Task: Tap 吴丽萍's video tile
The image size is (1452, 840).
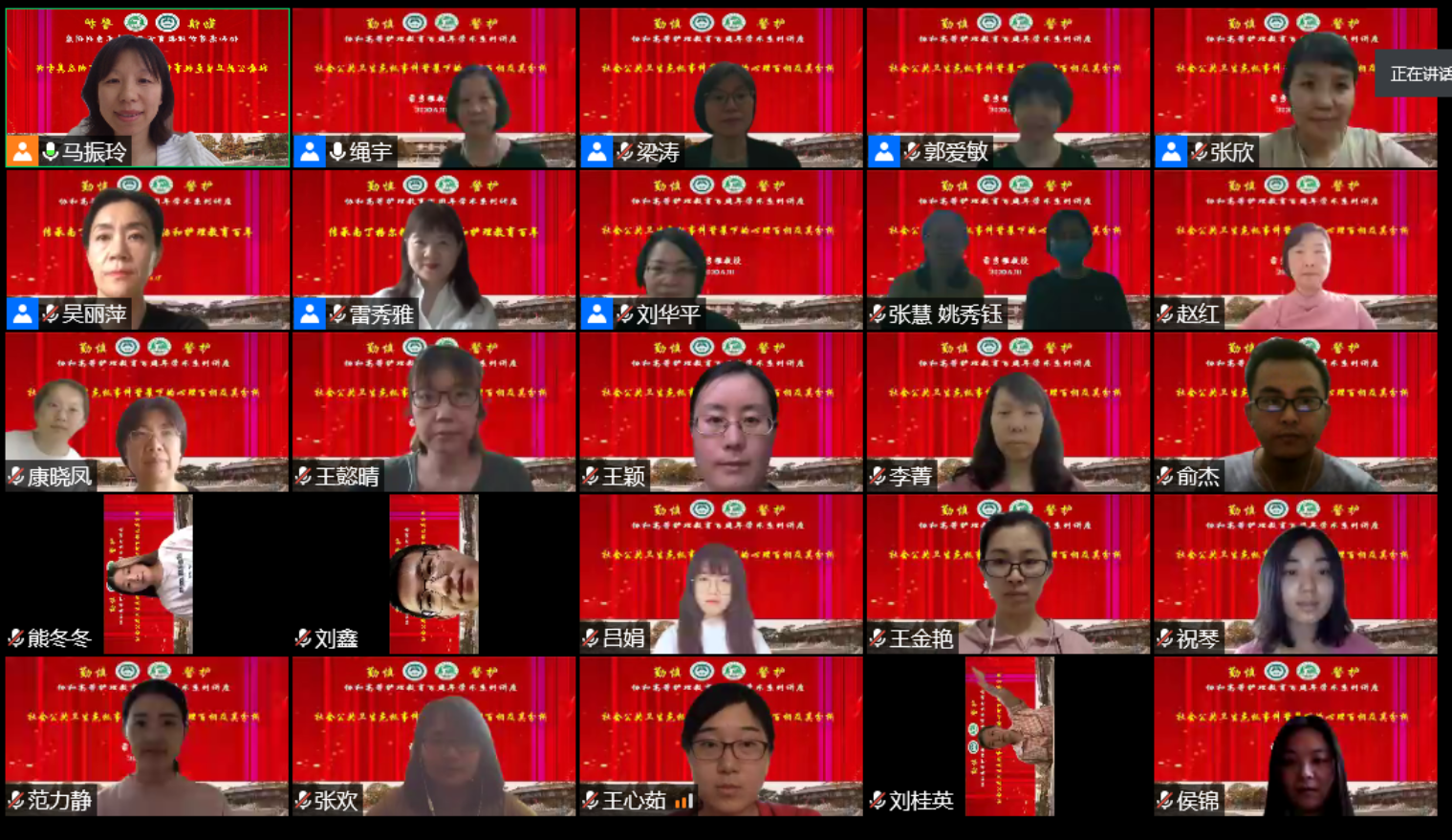Action: click(147, 249)
